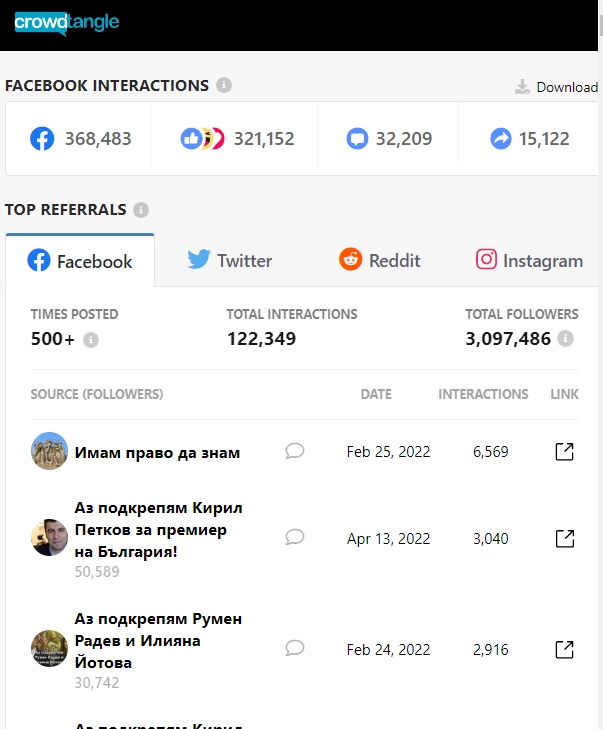Show info about Top Referrals

point(141,210)
